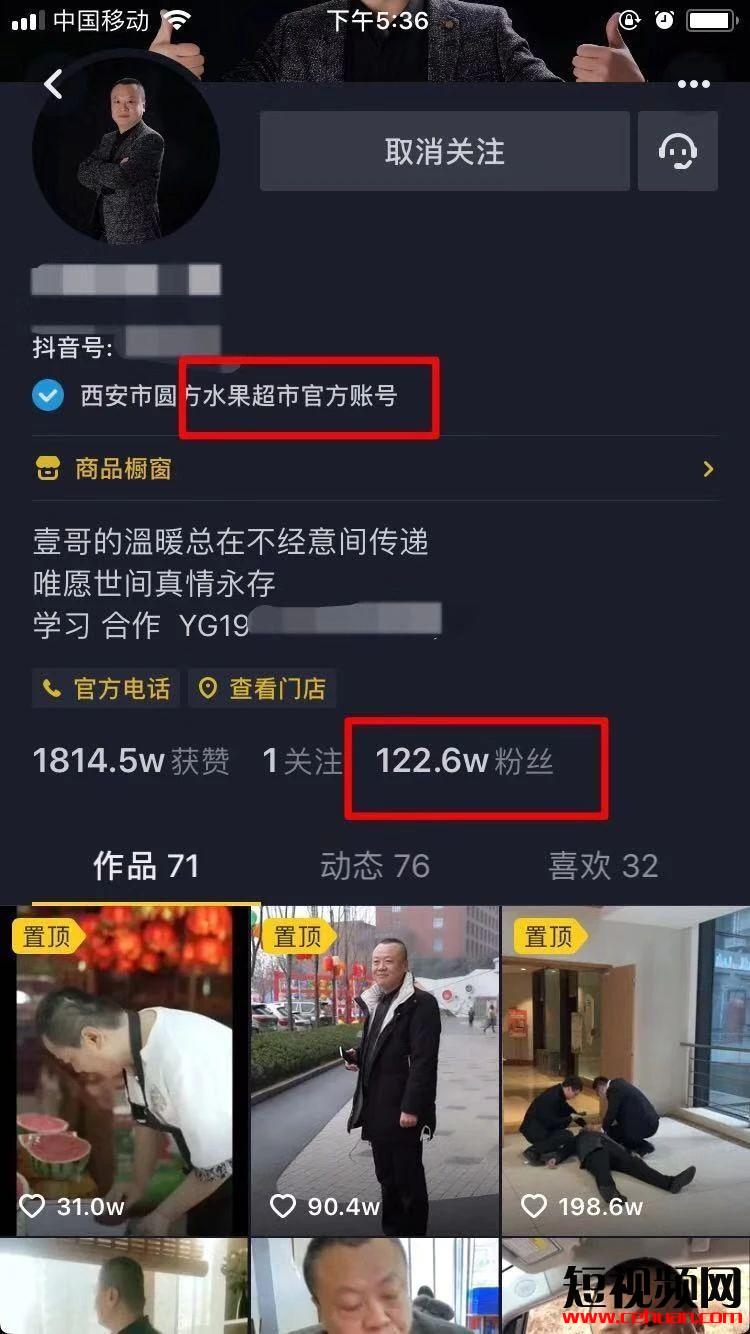Image resolution: width=750 pixels, height=1334 pixels.
Task: Open the 商品橱窗 product showcase
Action: (x=375, y=468)
